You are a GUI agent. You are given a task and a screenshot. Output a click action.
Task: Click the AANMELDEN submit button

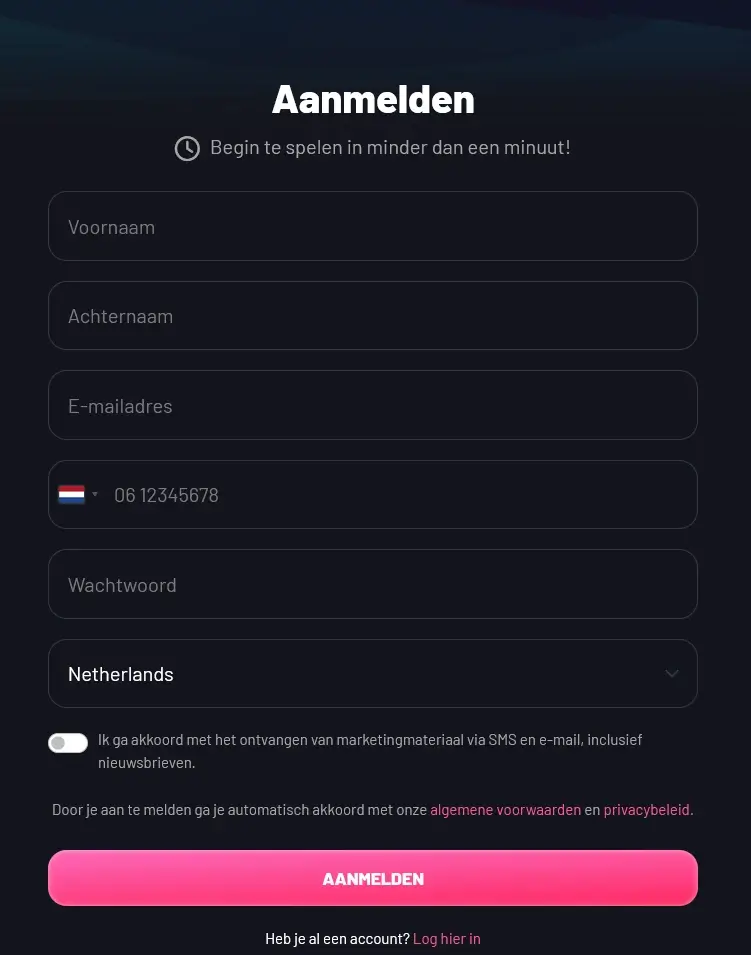(373, 878)
